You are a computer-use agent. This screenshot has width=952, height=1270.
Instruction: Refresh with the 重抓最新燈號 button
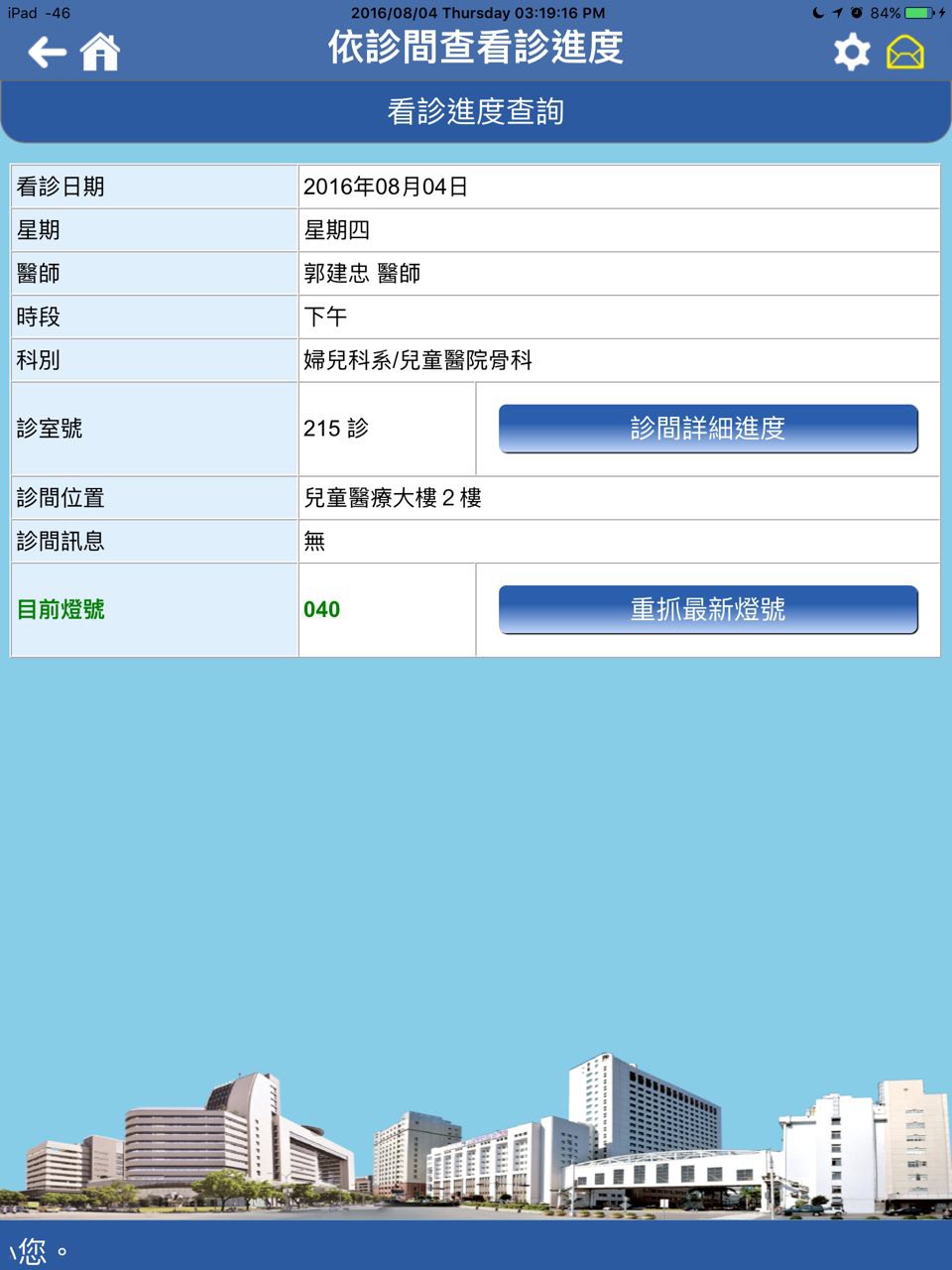coord(707,609)
